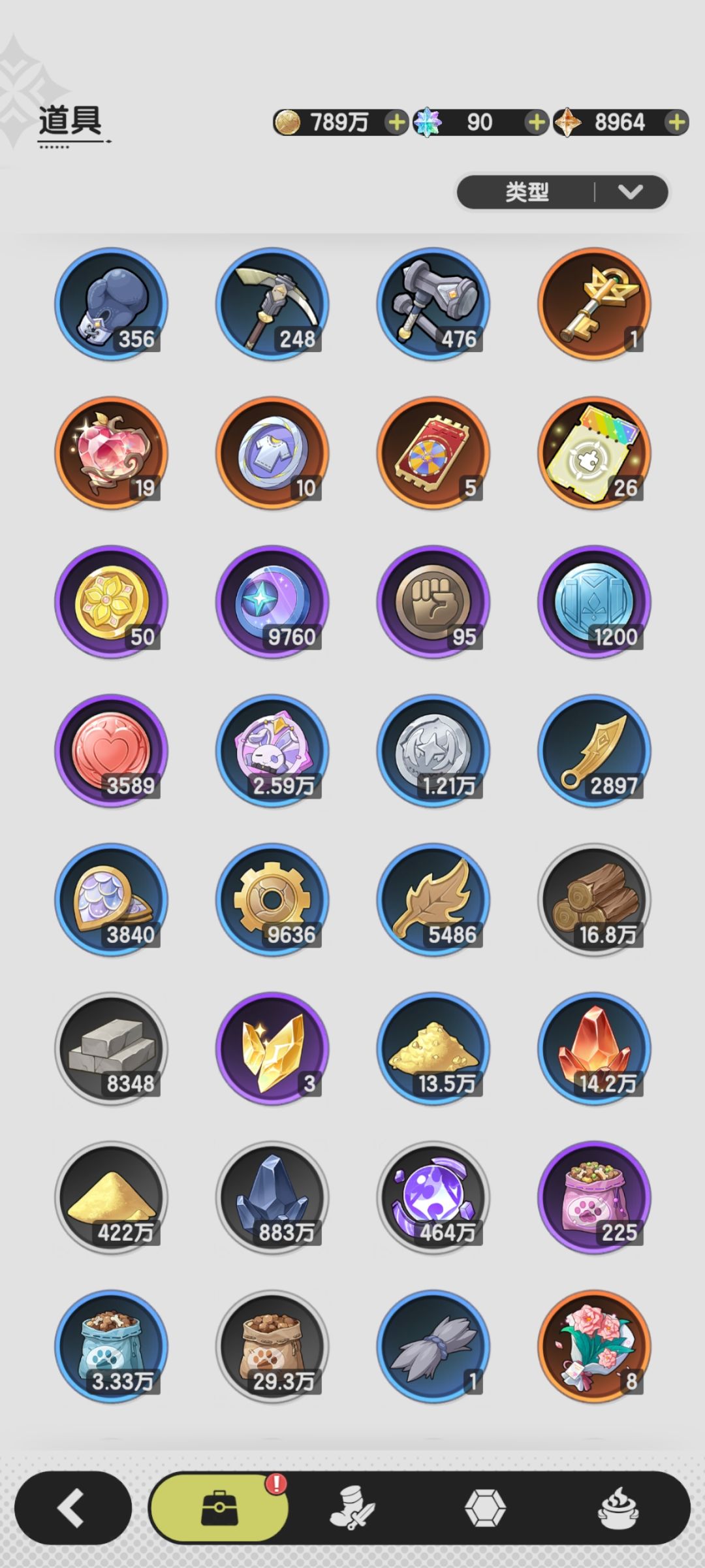Tap plus next to the 90 crystal currency
705x1568 pixels.
pos(536,122)
